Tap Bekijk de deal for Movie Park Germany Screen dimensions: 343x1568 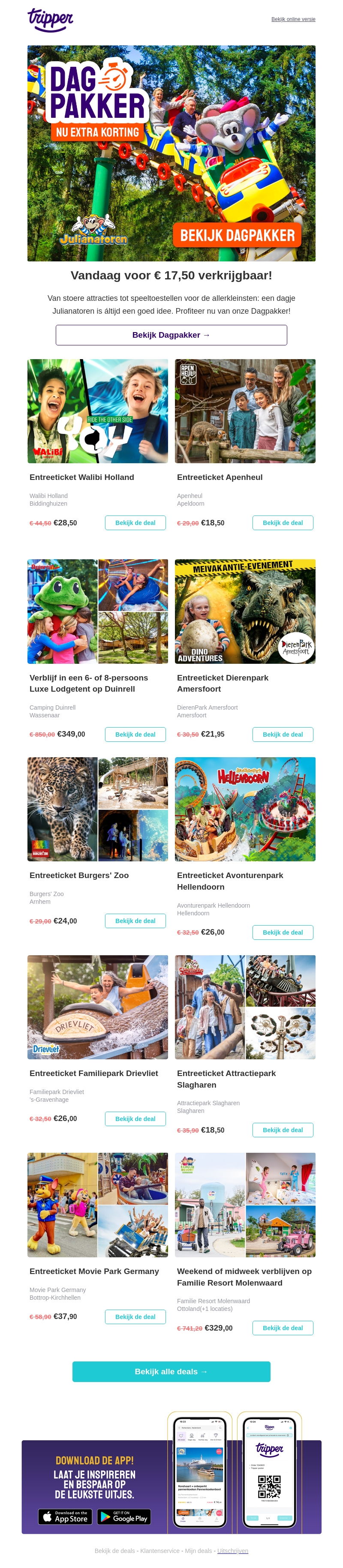click(x=135, y=1316)
